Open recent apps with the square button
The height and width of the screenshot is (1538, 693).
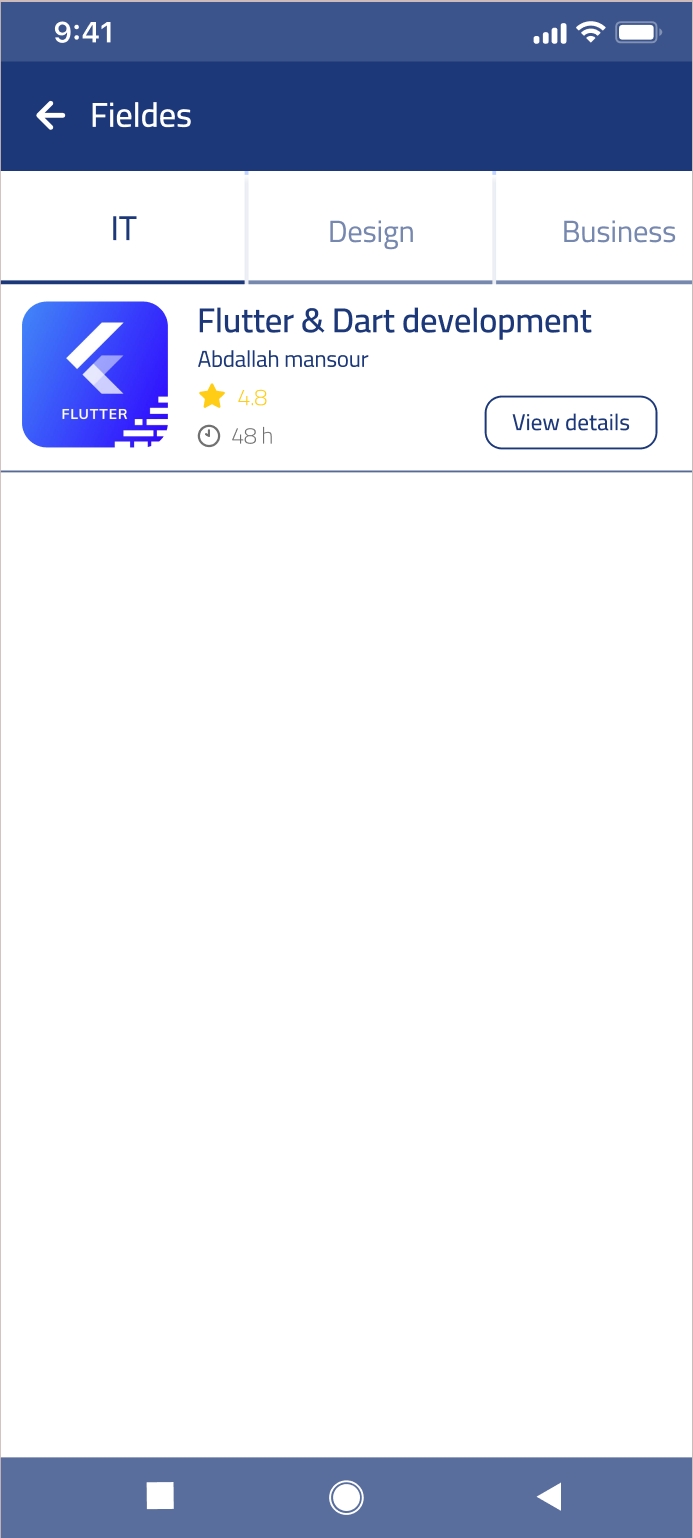point(160,1496)
